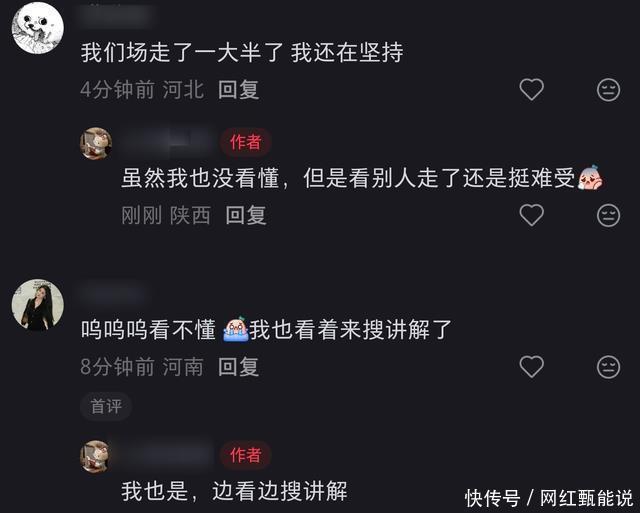
Task: Dislike the author's reply "虽然我也没看懂"
Action: click(608, 215)
